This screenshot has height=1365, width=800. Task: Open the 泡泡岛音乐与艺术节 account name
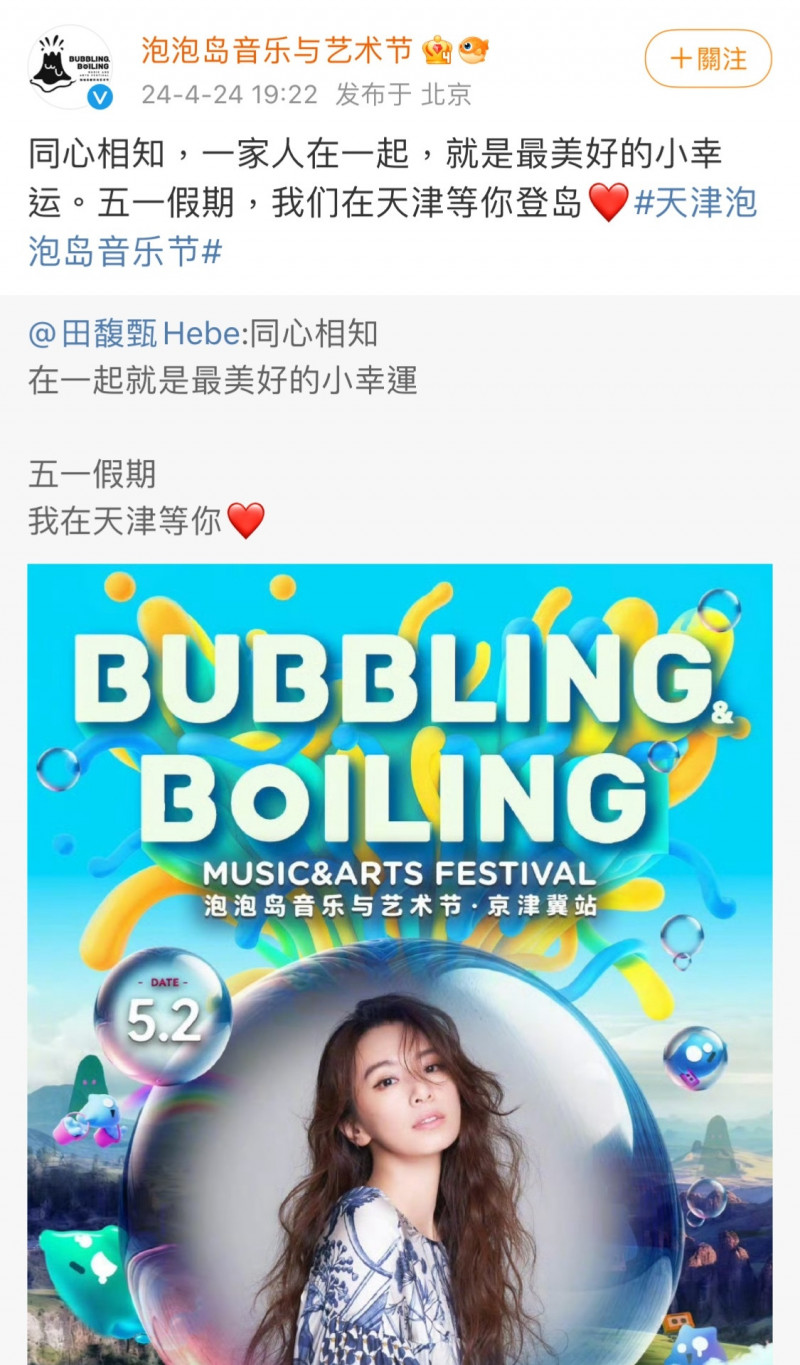pyautogui.click(x=277, y=50)
